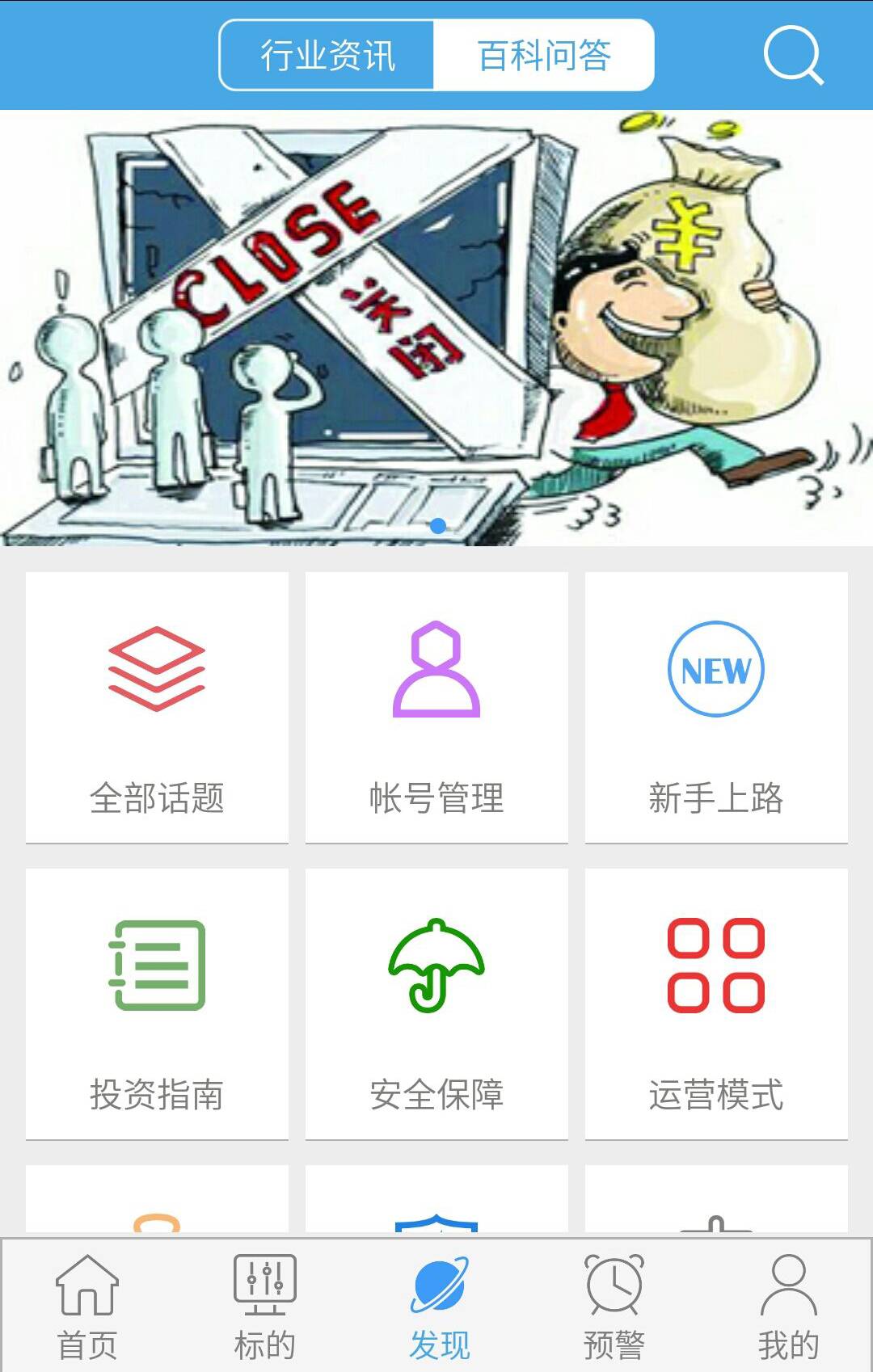Open the 新手上路 beginner guide
The height and width of the screenshot is (1372, 873).
tap(716, 707)
